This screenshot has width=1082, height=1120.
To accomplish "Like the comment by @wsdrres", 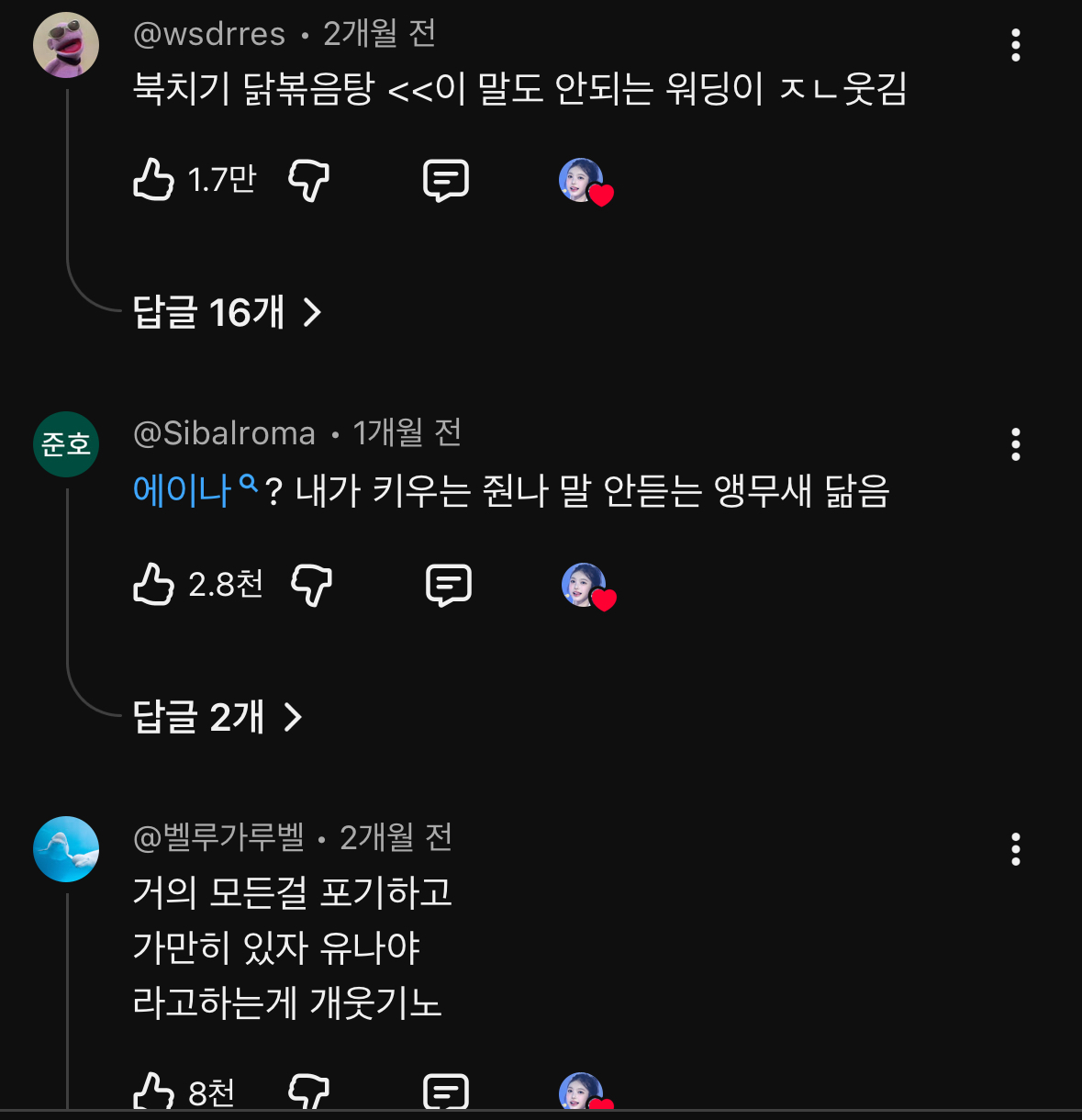I will tap(154, 181).
